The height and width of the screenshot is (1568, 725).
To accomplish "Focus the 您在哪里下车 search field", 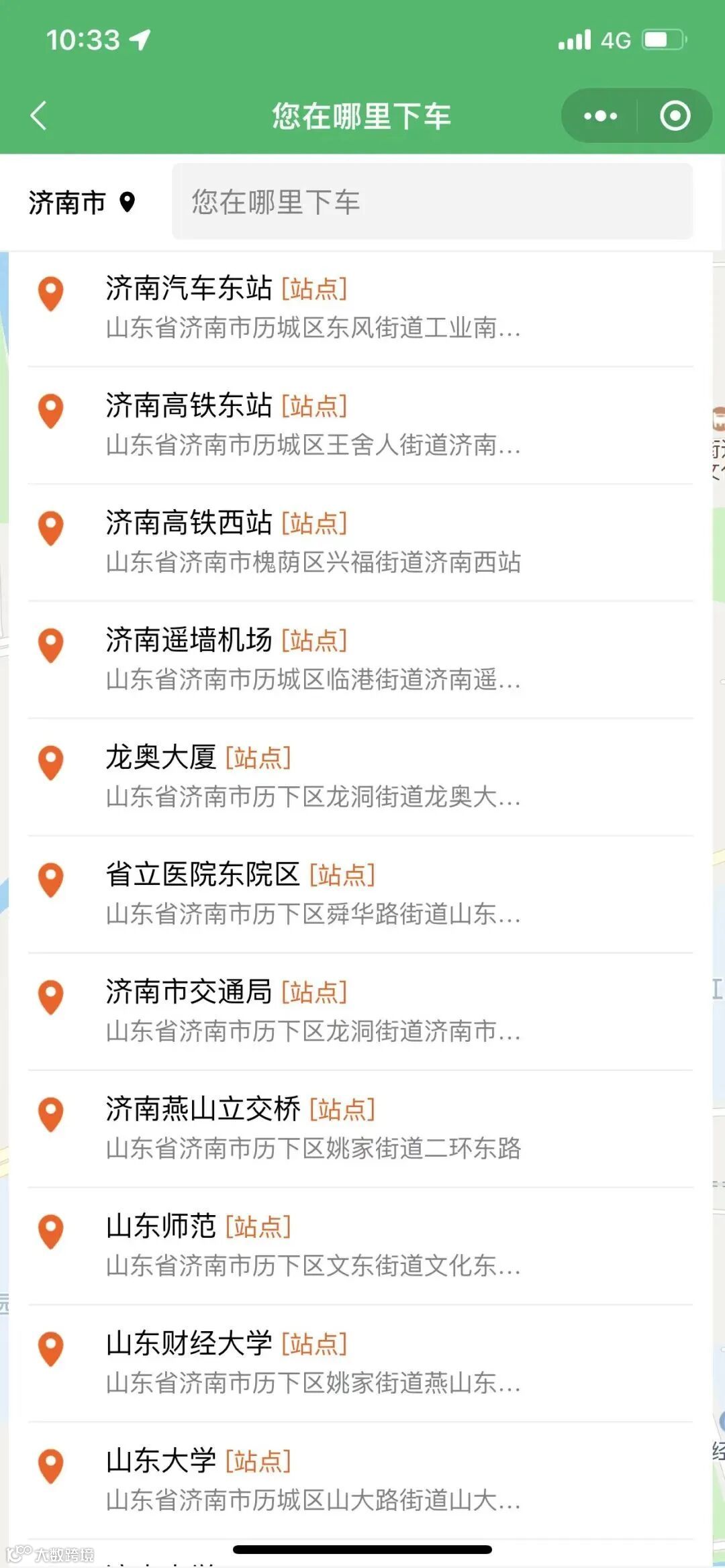I will [x=432, y=202].
